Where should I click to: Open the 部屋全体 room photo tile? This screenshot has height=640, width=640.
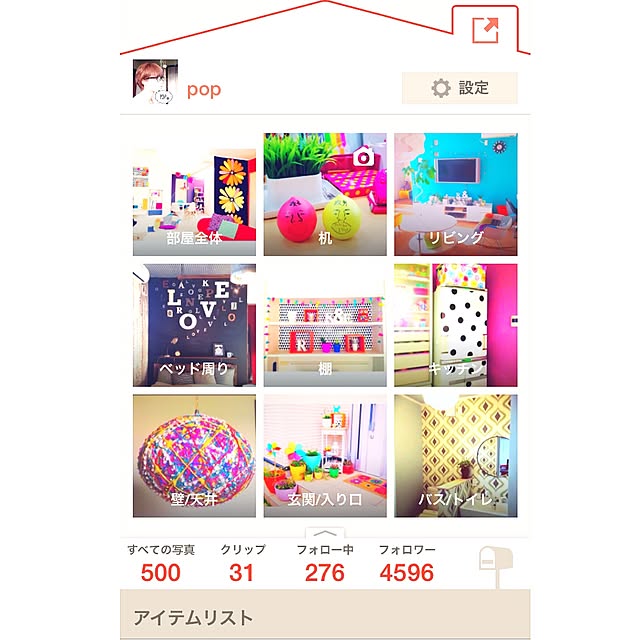pos(194,195)
